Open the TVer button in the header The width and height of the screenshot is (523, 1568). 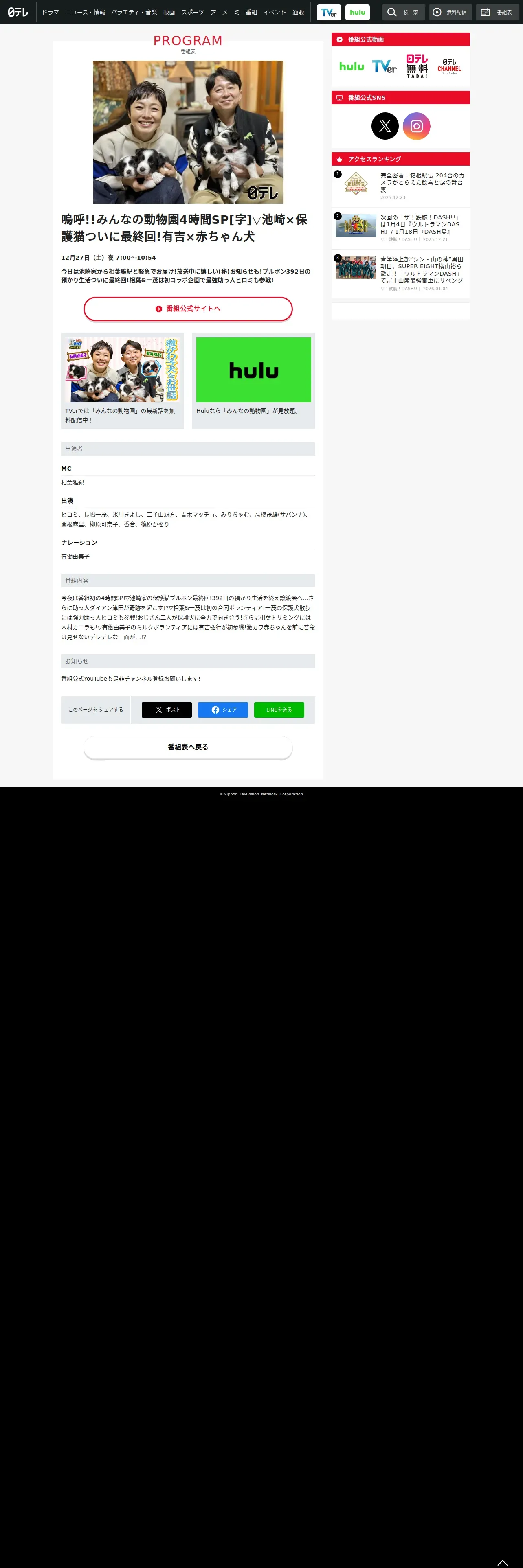pyautogui.click(x=329, y=12)
